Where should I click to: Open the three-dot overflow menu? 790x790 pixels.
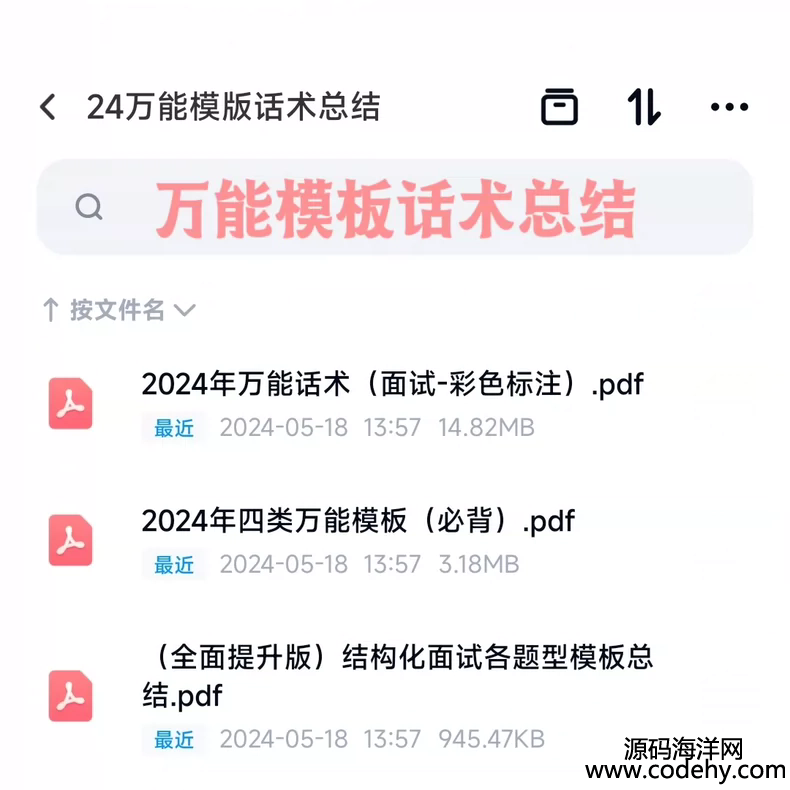(729, 107)
